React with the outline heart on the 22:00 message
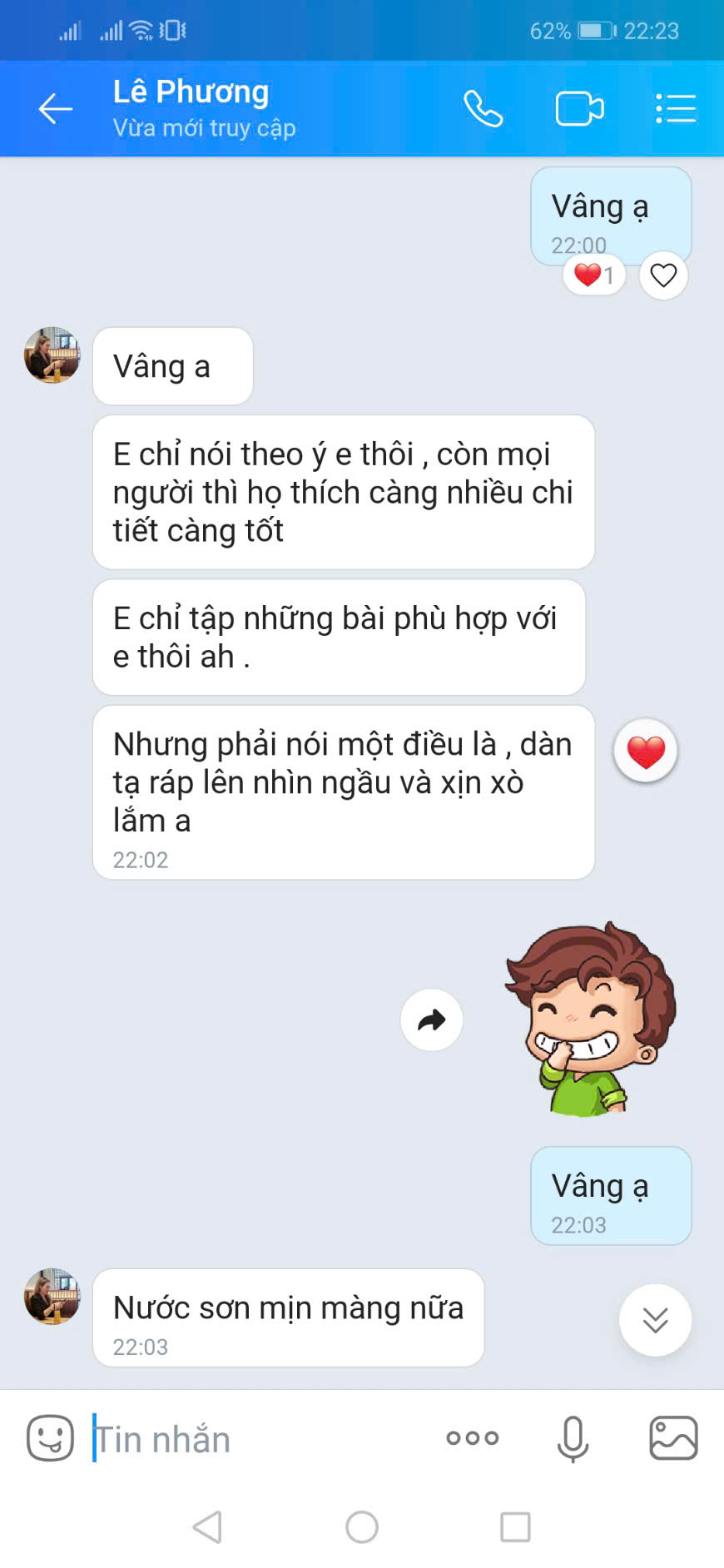Screen dimensions: 724x1568 tap(663, 275)
